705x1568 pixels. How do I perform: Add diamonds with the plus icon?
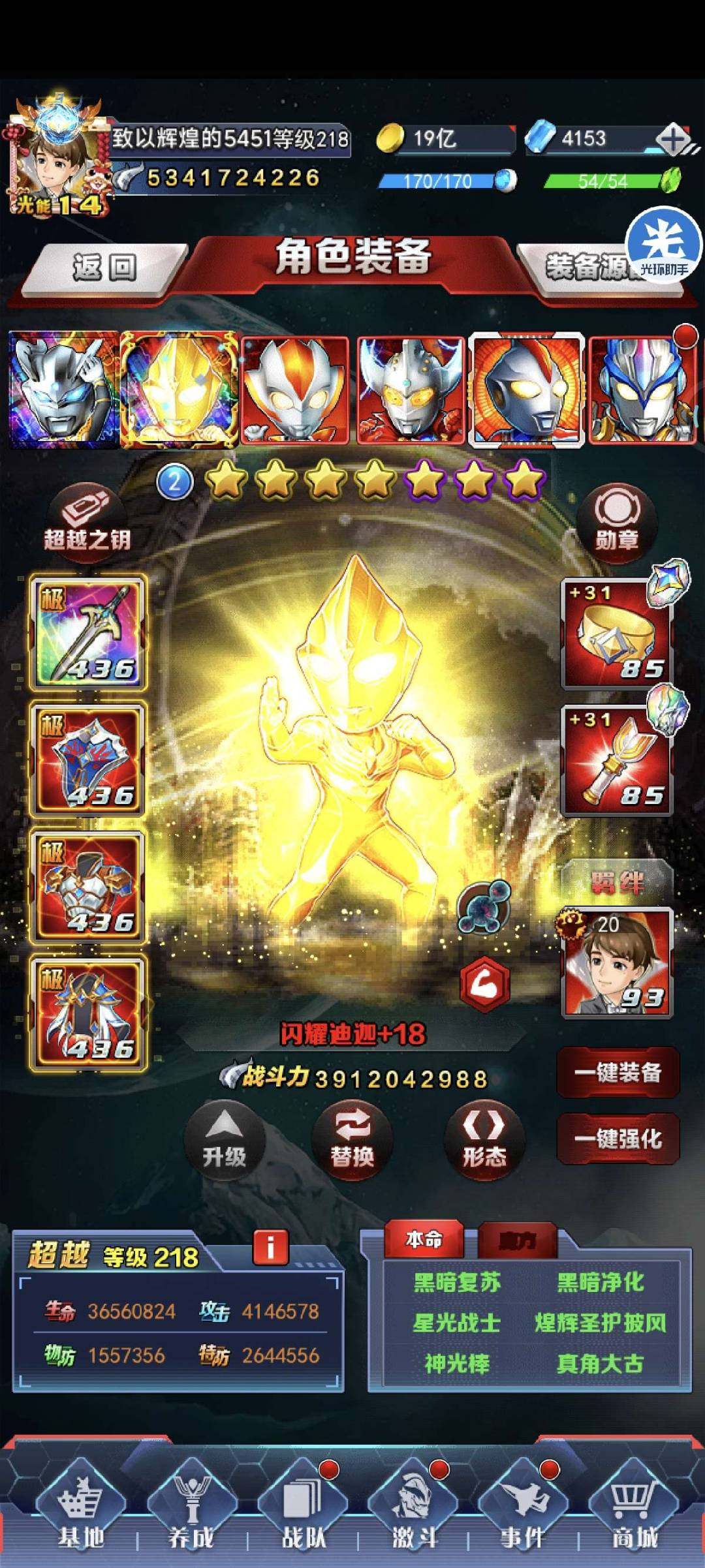[x=672, y=138]
